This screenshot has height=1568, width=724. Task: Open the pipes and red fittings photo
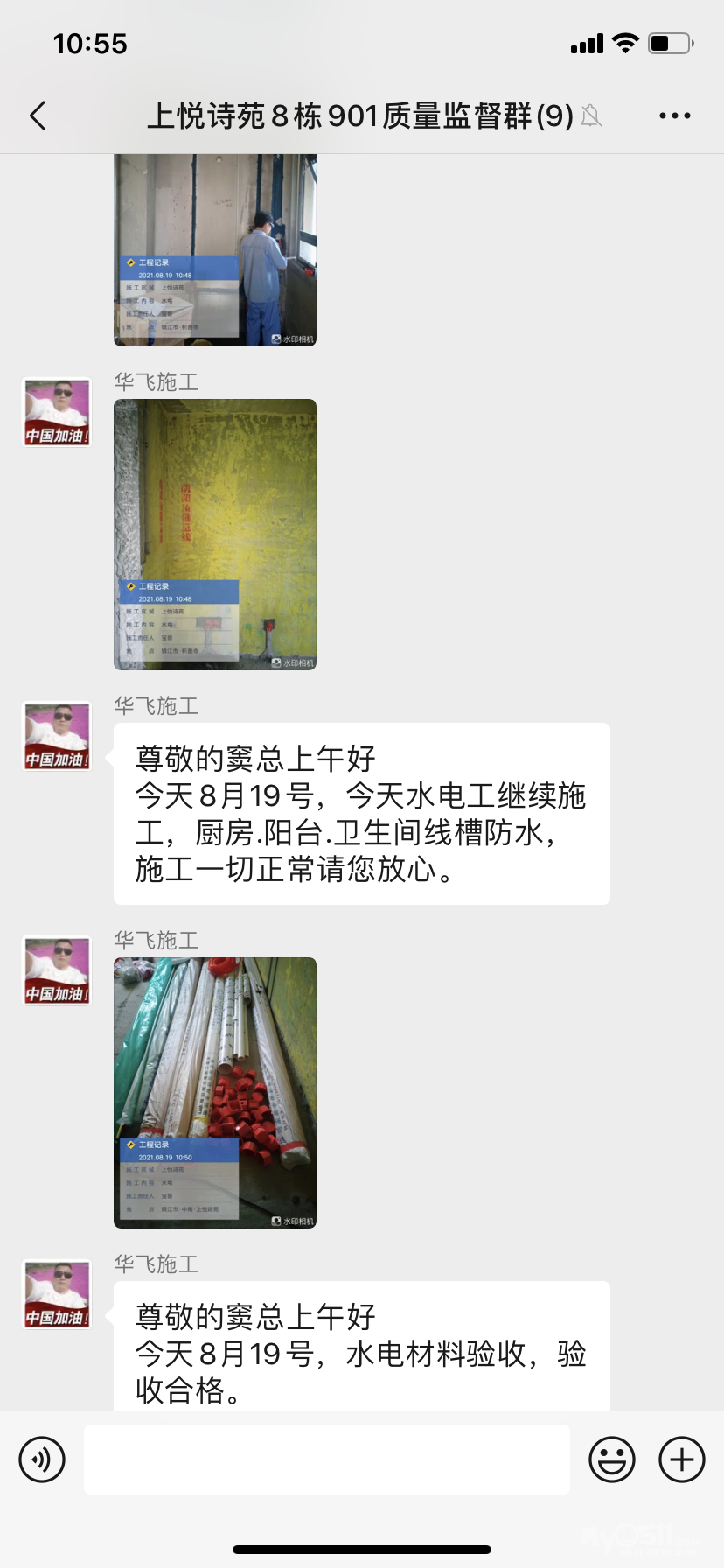[x=215, y=1093]
